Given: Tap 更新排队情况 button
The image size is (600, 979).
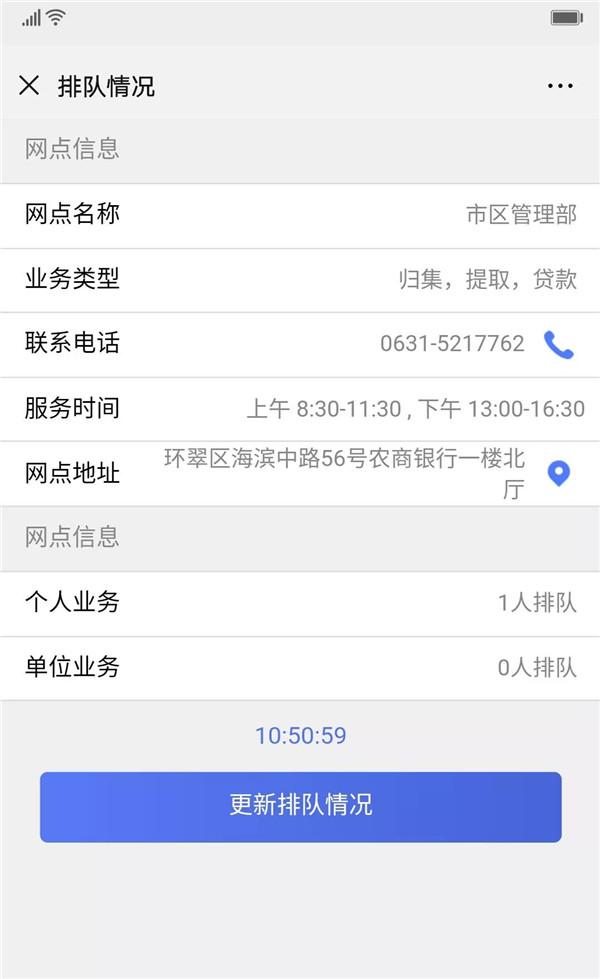Looking at the screenshot, I should (x=300, y=807).
